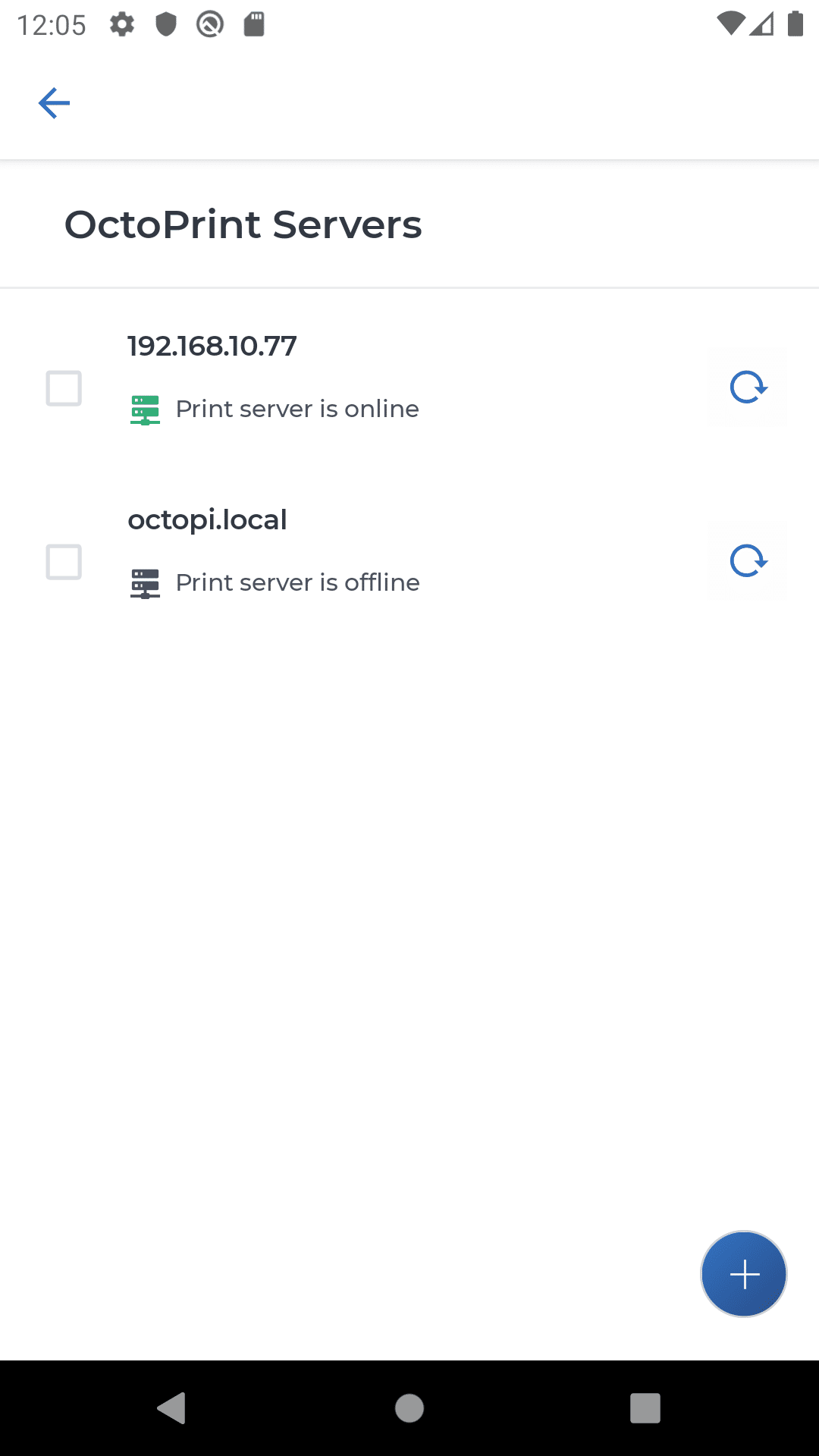819x1456 pixels.
Task: Open the octopi.local server entry
Action: coord(409,552)
